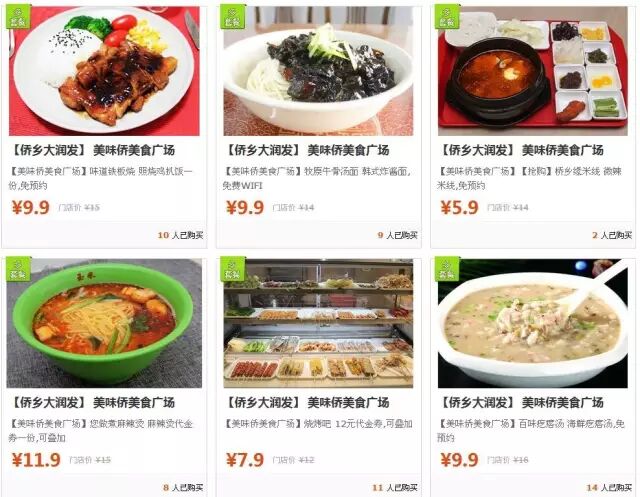The height and width of the screenshot is (497, 640).
Task: Open the 百味疙瘩汤 ¥9.9 deal card
Action: (x=532, y=324)
